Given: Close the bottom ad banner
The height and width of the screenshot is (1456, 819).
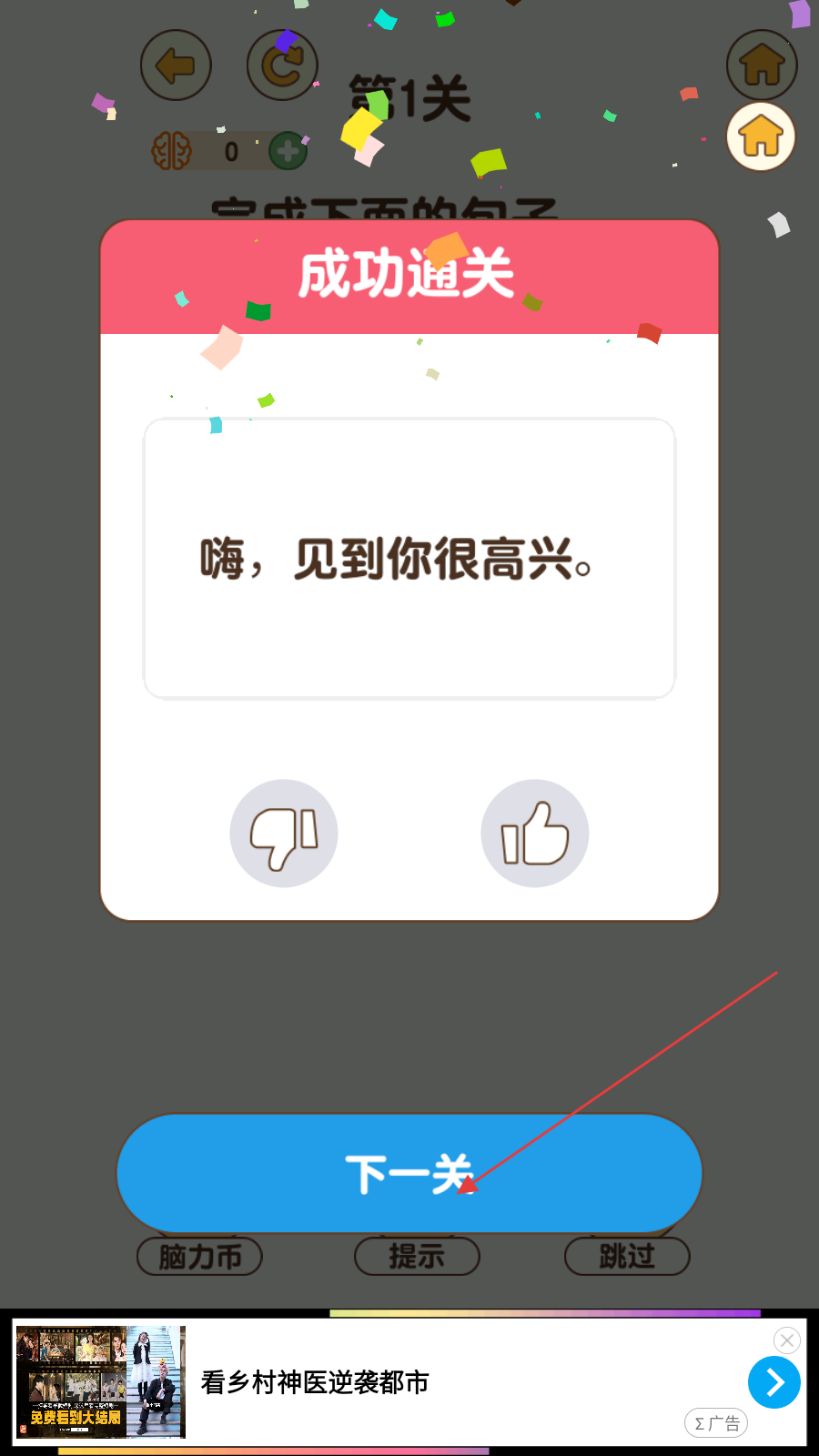Looking at the screenshot, I should [787, 1340].
